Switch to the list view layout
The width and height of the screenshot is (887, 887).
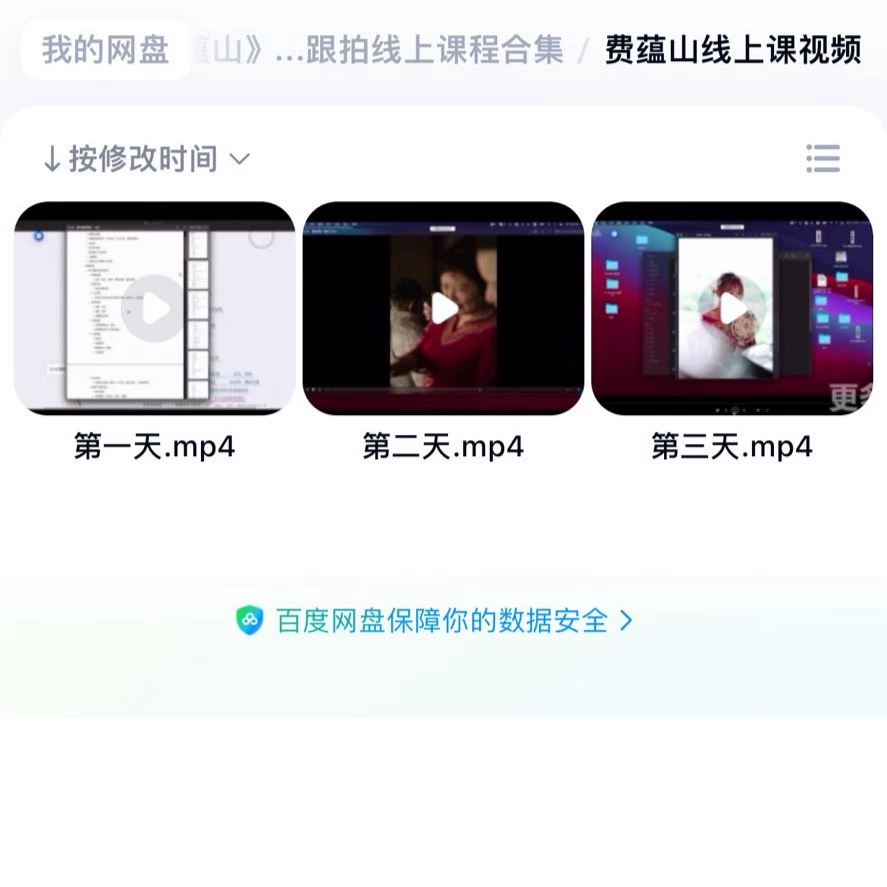click(822, 158)
